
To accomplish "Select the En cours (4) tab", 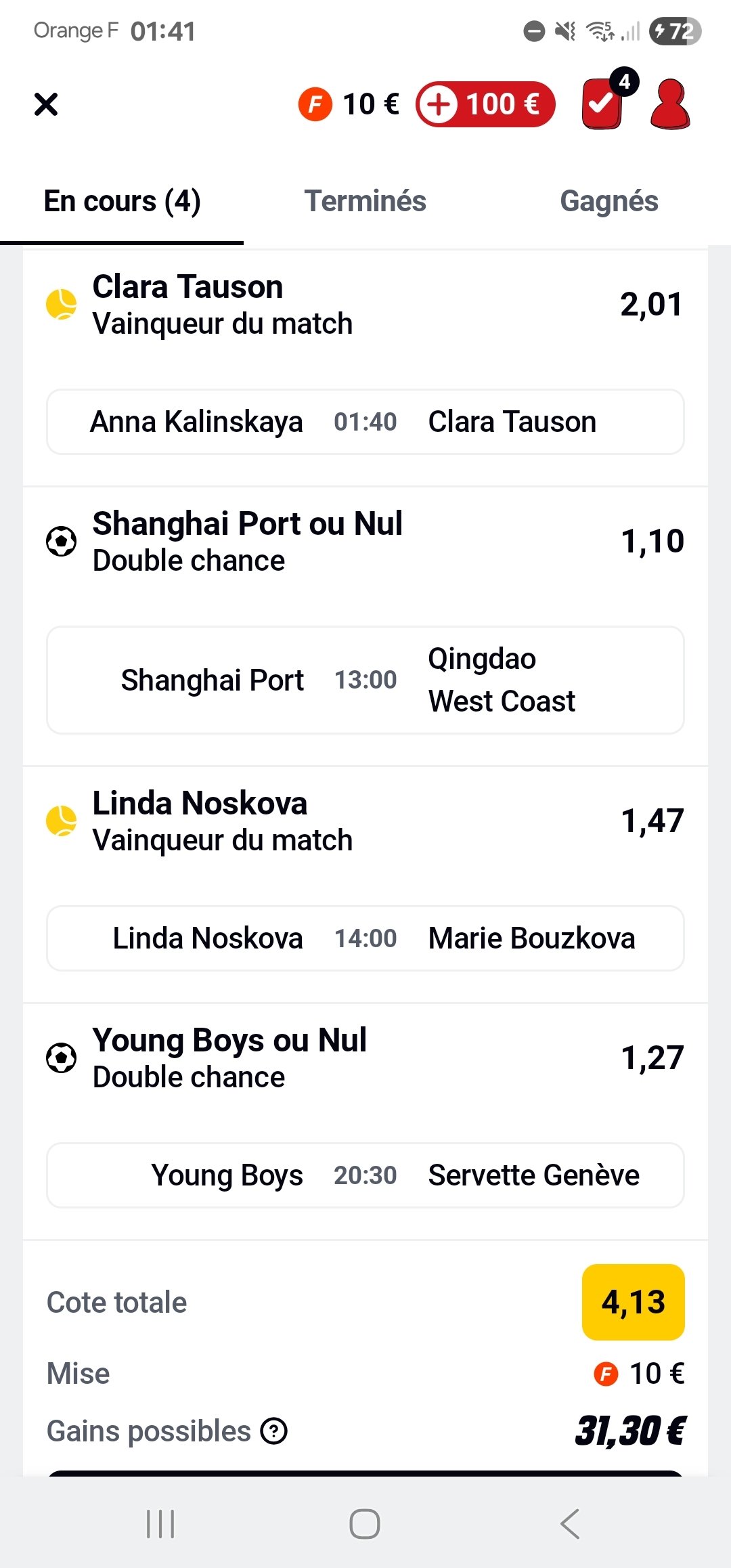I will click(x=122, y=201).
